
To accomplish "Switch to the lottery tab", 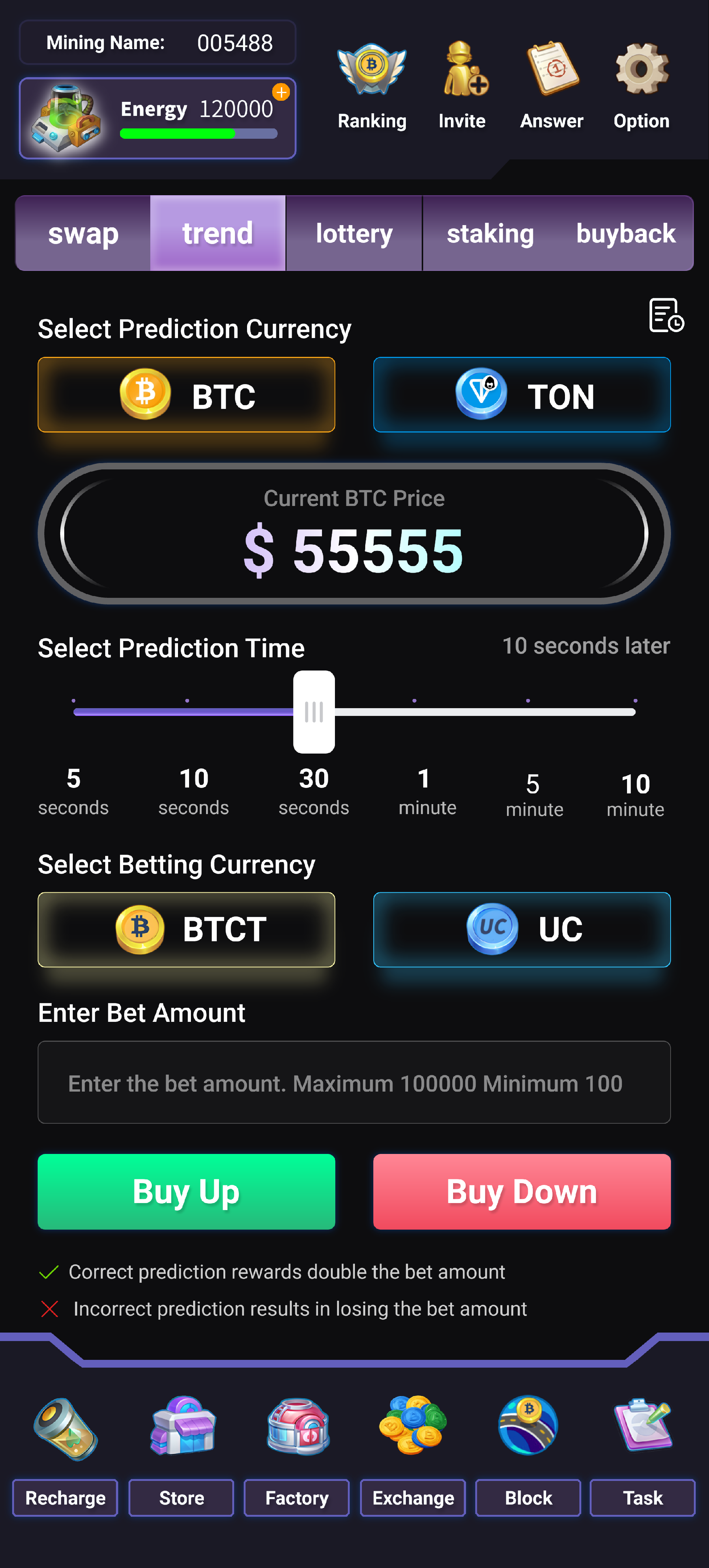I will coord(354,234).
